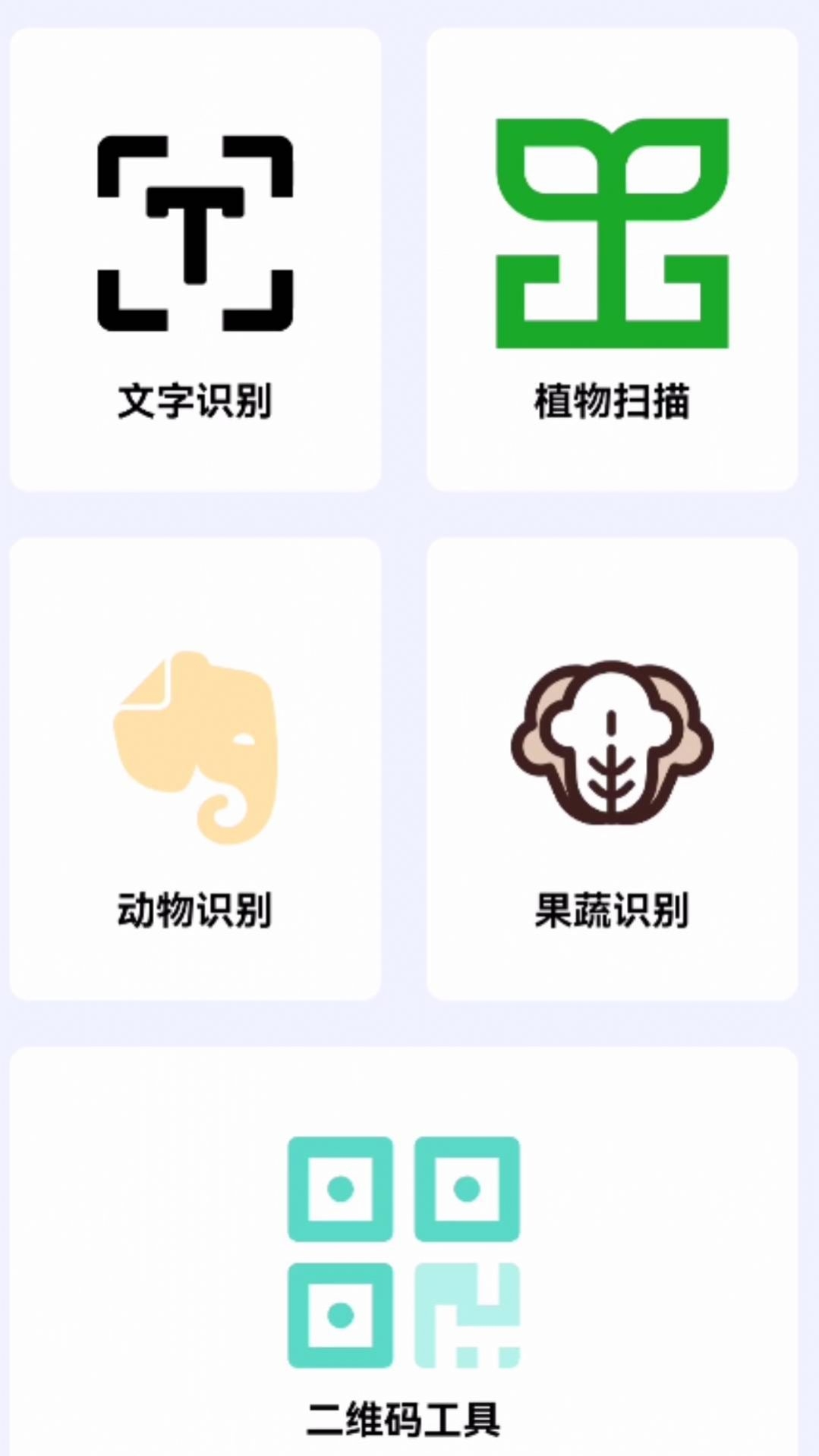Open the 文字识别 text recognition tool
Screen dimensions: 819x1456
(x=195, y=260)
